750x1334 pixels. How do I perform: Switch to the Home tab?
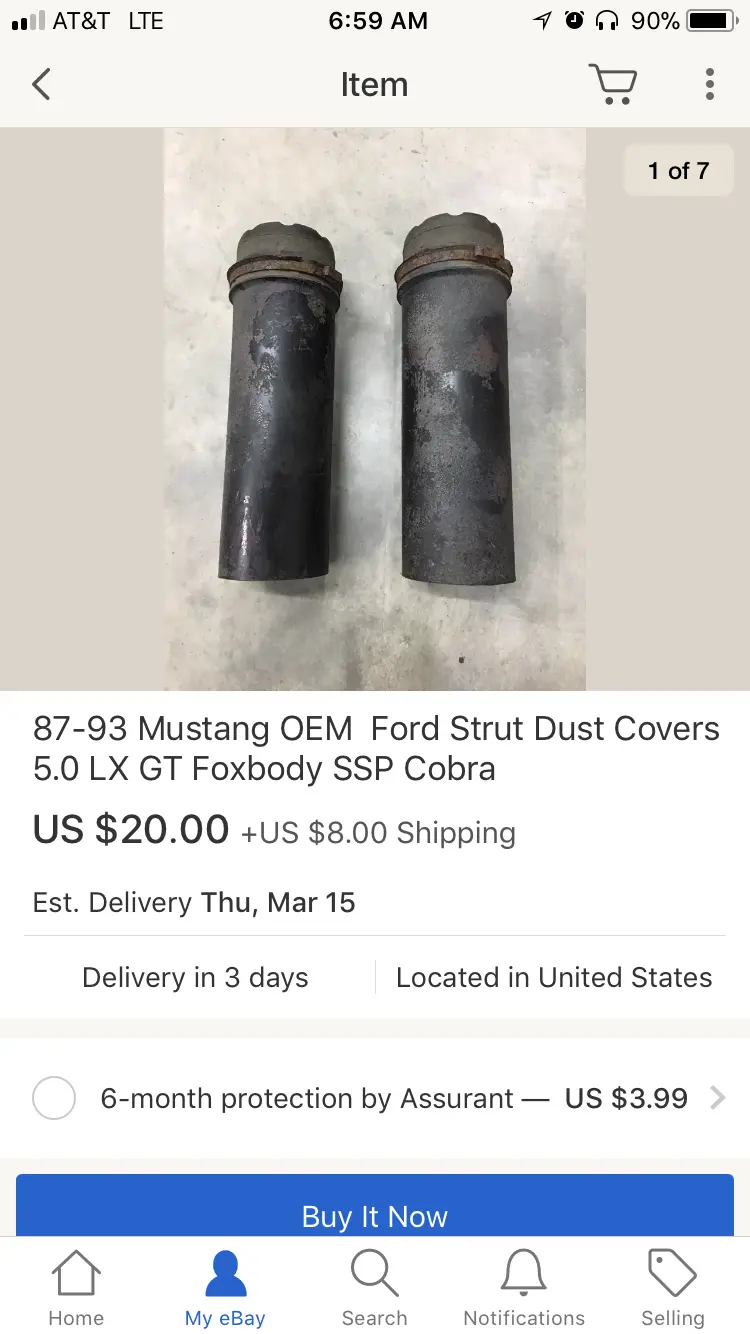(x=76, y=1290)
